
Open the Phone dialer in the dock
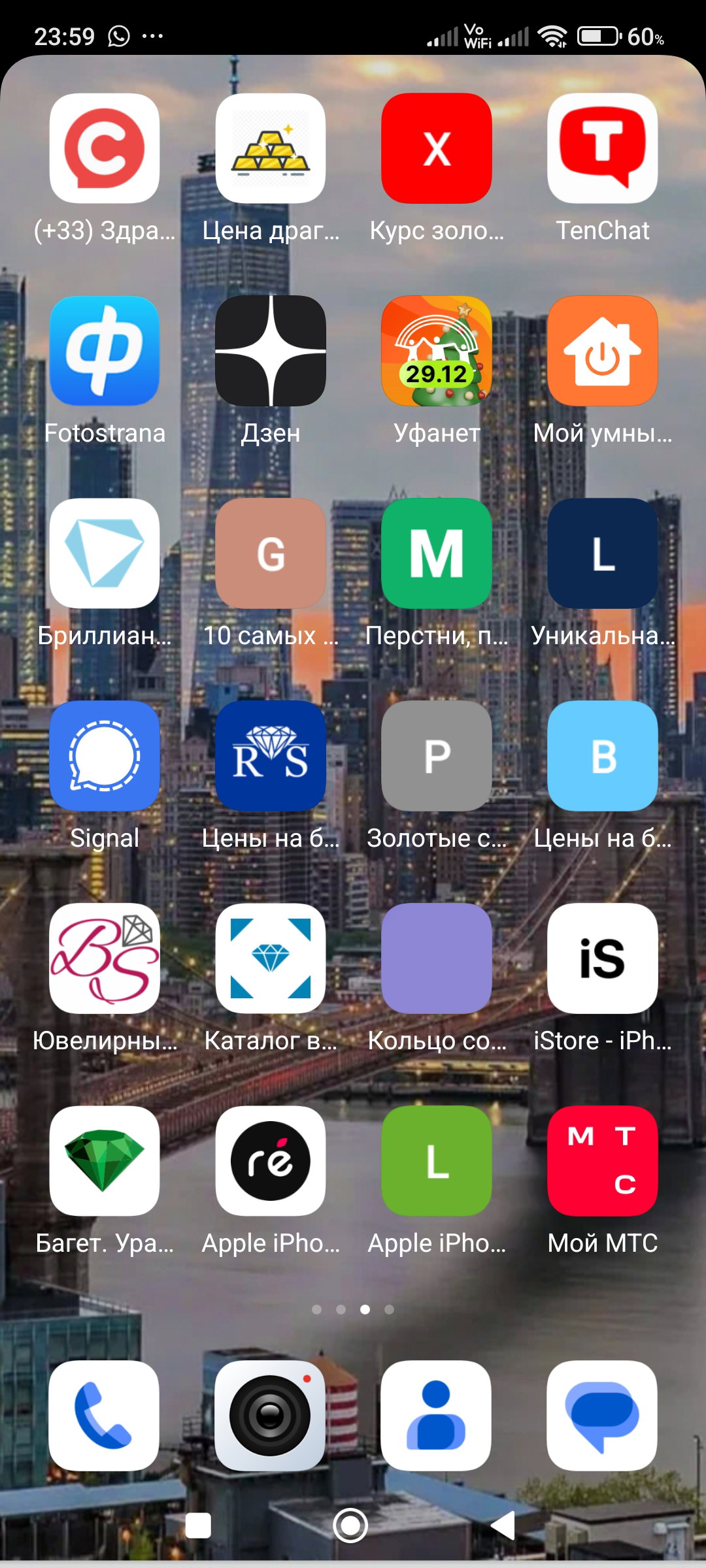click(104, 1416)
